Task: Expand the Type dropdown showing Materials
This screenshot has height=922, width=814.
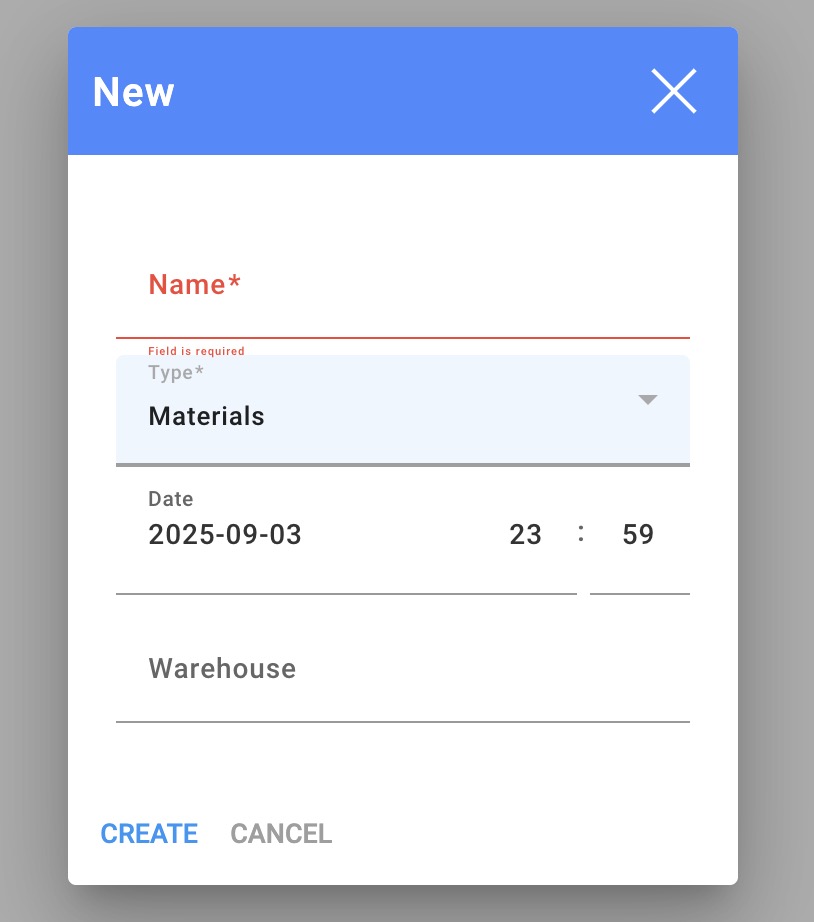Action: [x=402, y=410]
